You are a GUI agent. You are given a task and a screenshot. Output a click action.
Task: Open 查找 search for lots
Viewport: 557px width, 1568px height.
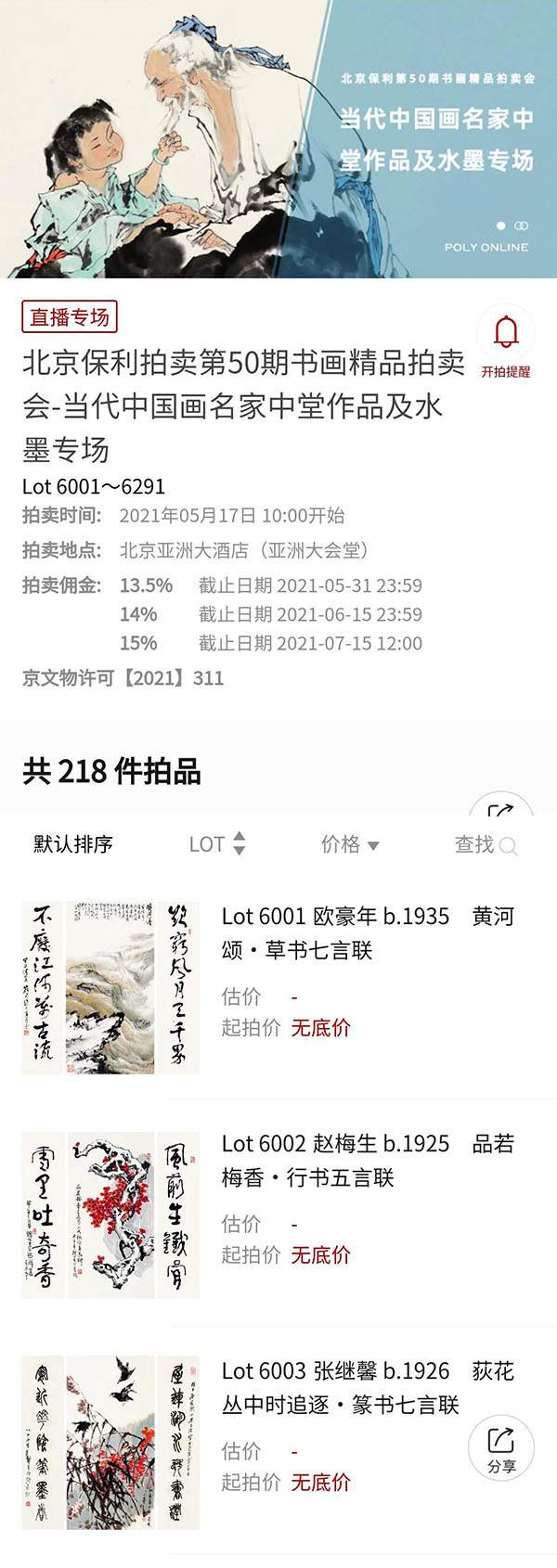485,844
